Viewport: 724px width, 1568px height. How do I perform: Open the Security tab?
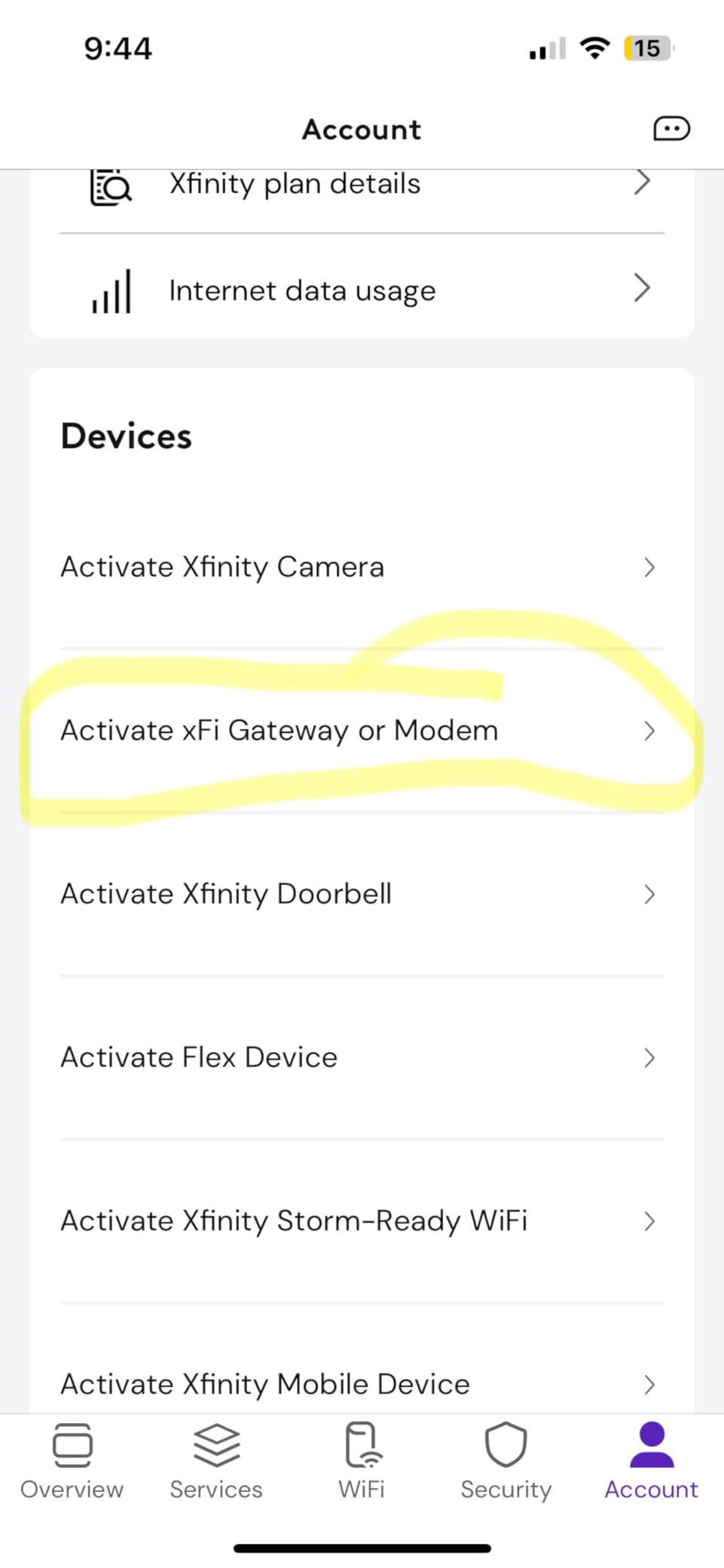tap(506, 1461)
